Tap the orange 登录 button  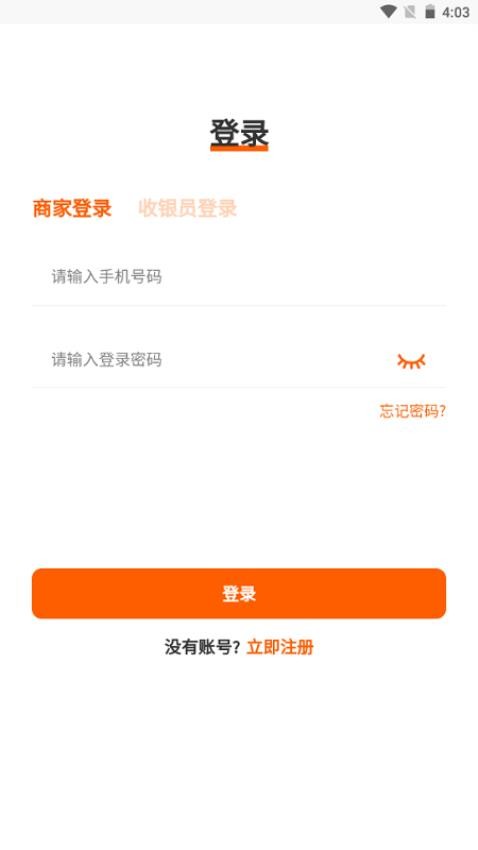click(239, 594)
